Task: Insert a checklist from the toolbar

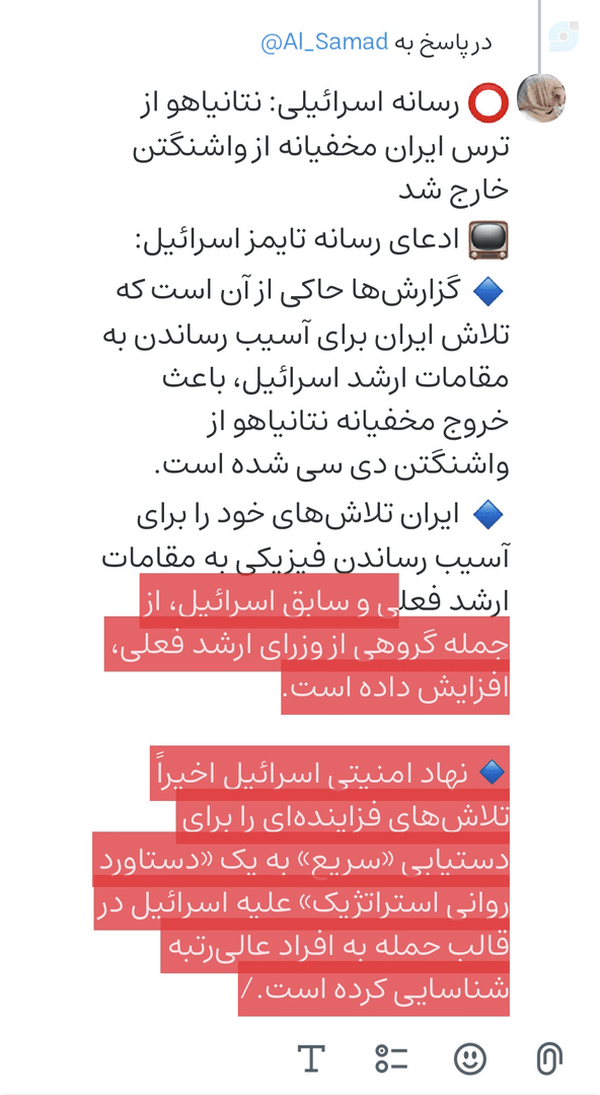Action: click(391, 1059)
